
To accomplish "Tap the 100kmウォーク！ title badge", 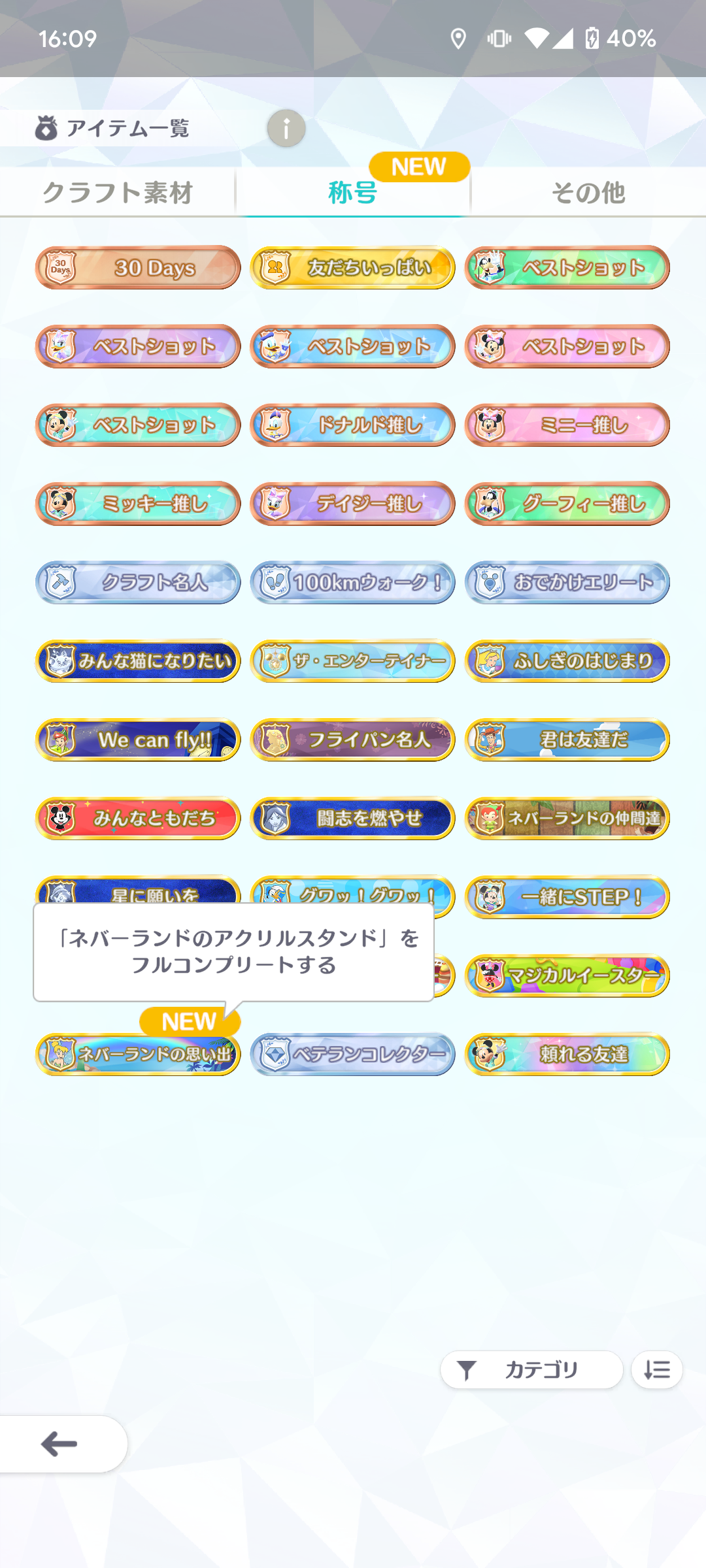I will click(x=352, y=582).
